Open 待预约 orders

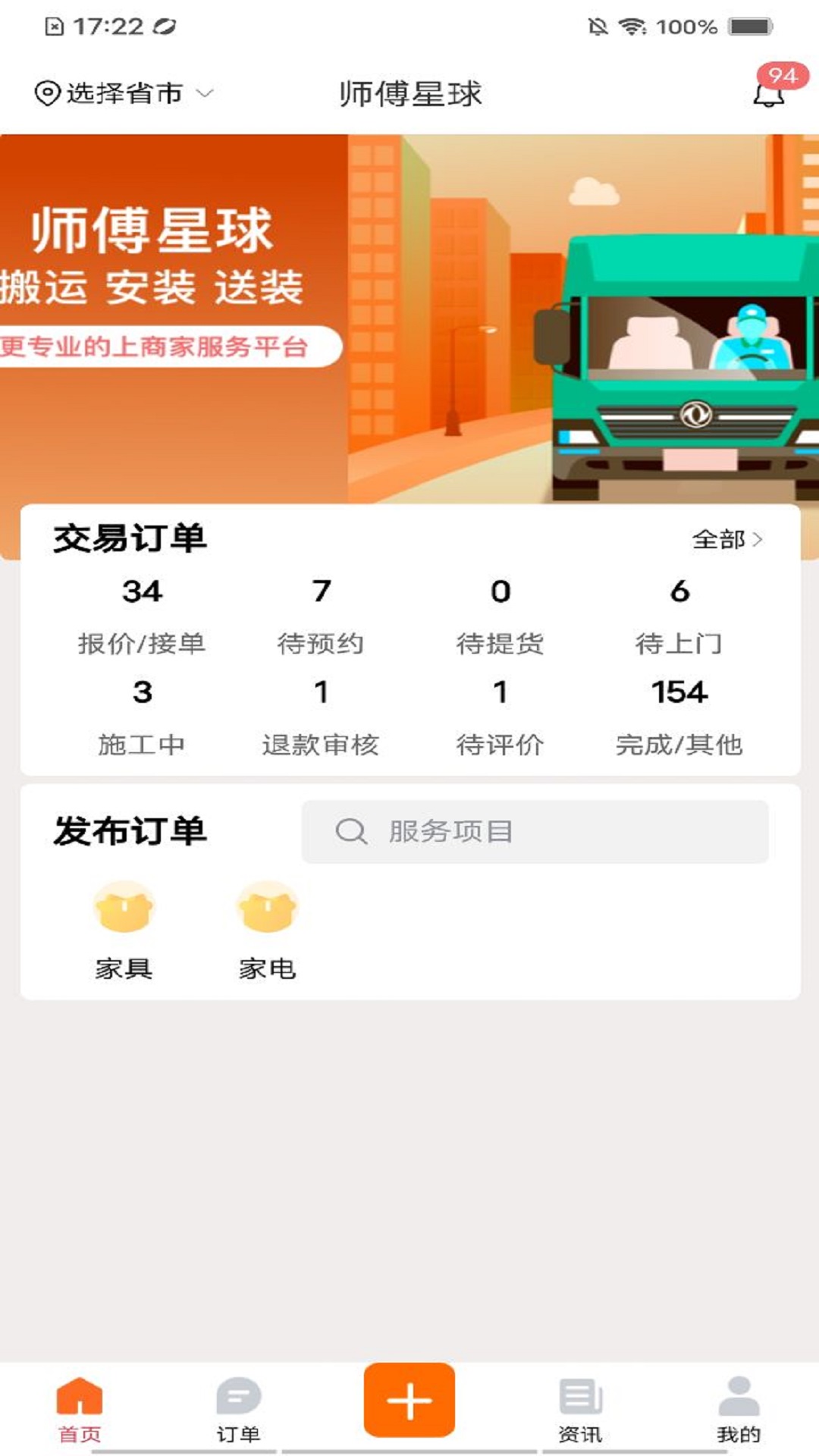click(x=321, y=616)
